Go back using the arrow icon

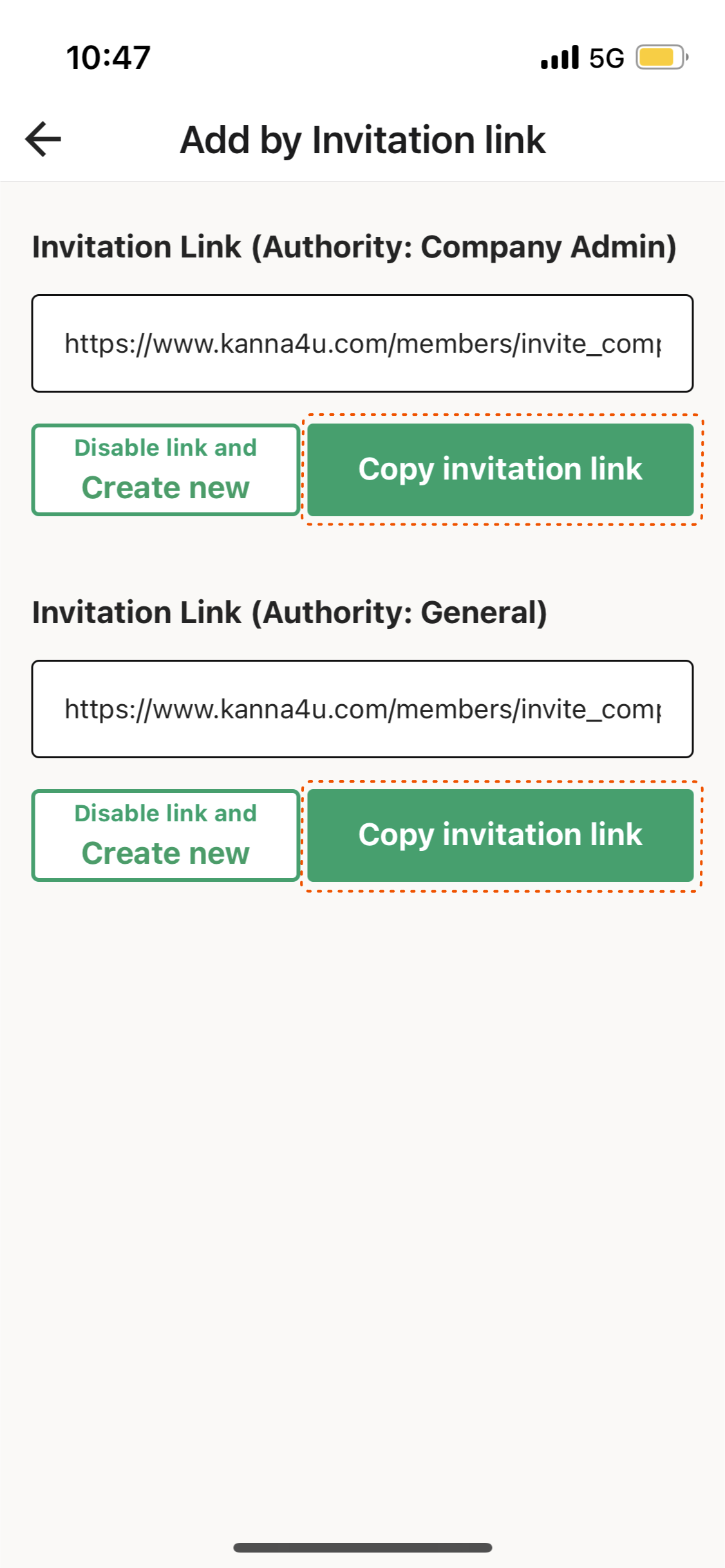[x=43, y=139]
